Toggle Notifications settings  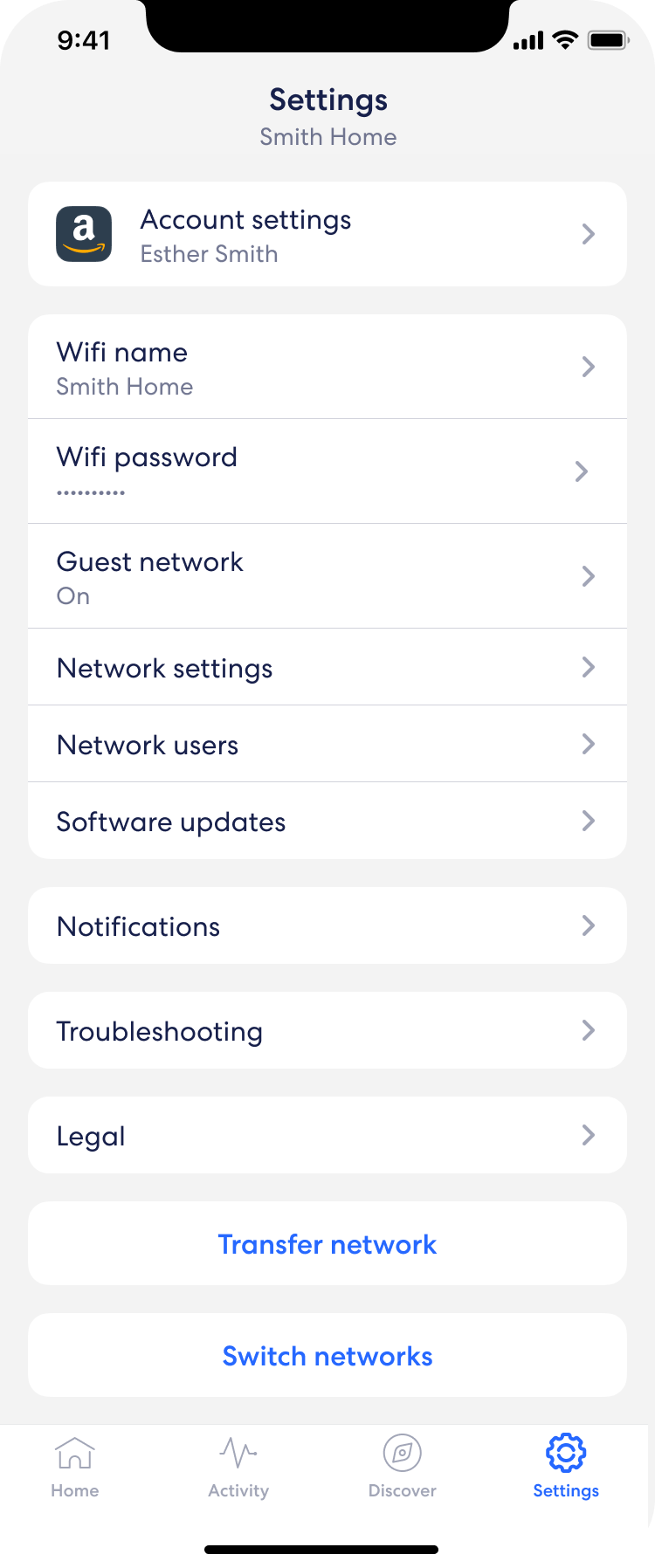pos(327,925)
